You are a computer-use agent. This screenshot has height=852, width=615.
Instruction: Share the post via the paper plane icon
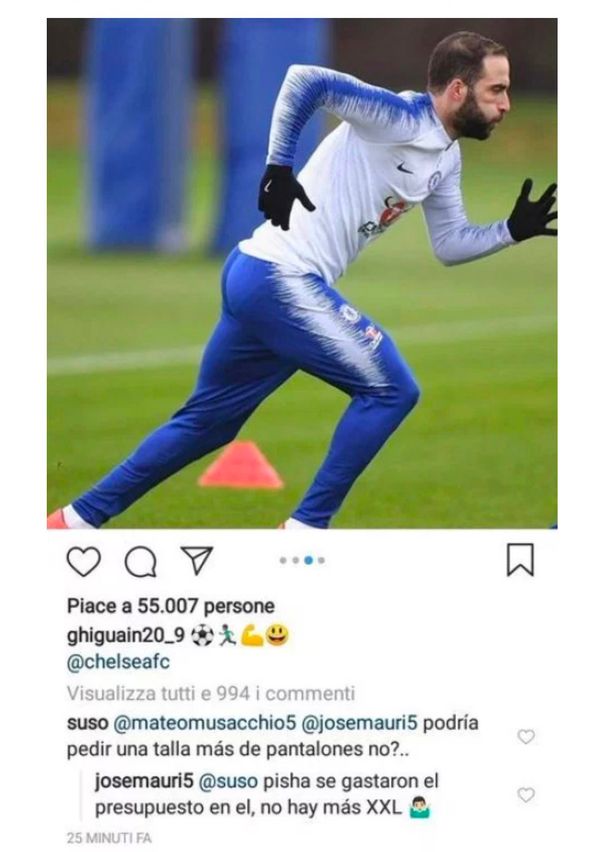pyautogui.click(x=195, y=561)
